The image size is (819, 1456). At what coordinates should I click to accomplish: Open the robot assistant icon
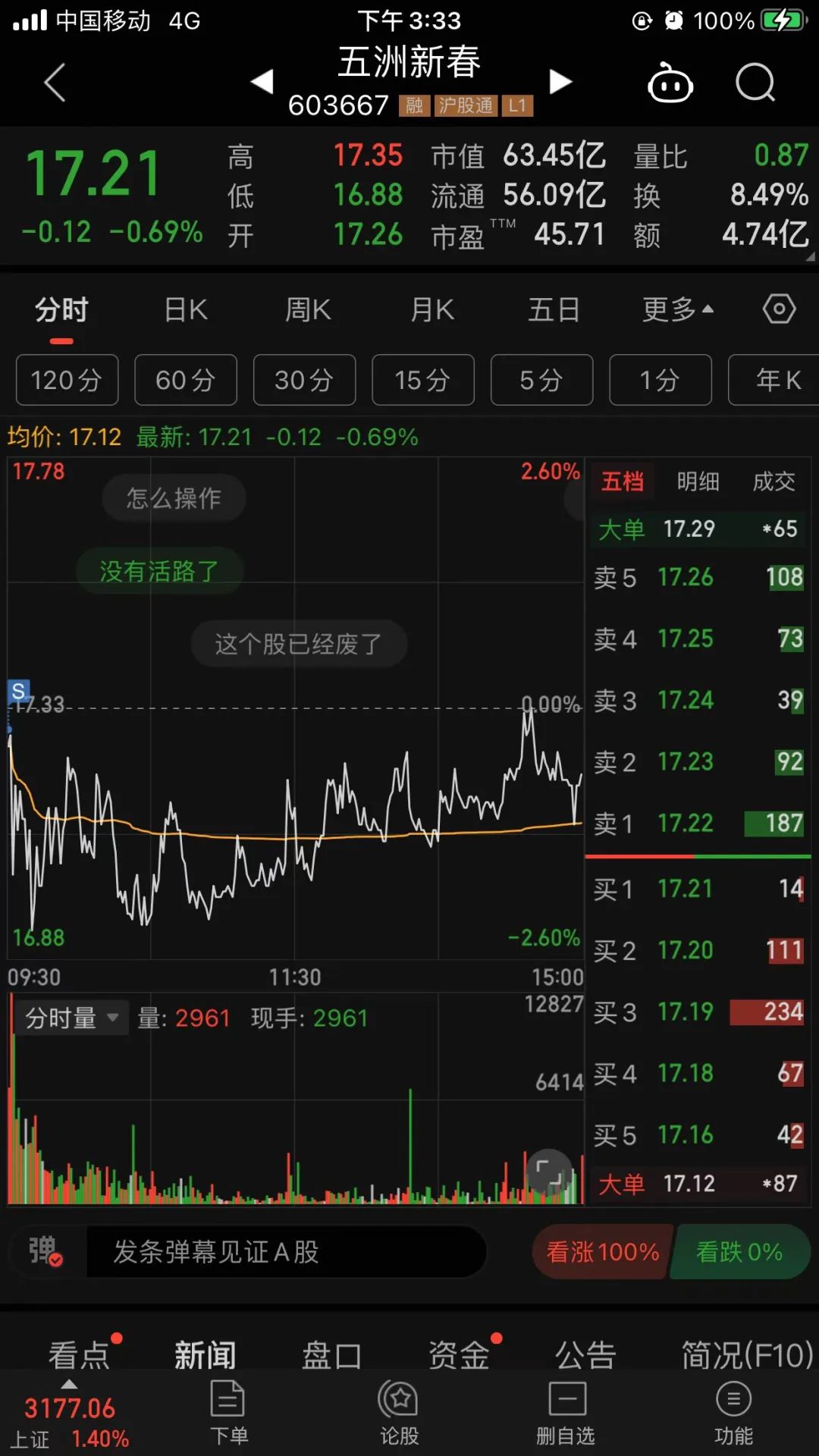coord(670,83)
